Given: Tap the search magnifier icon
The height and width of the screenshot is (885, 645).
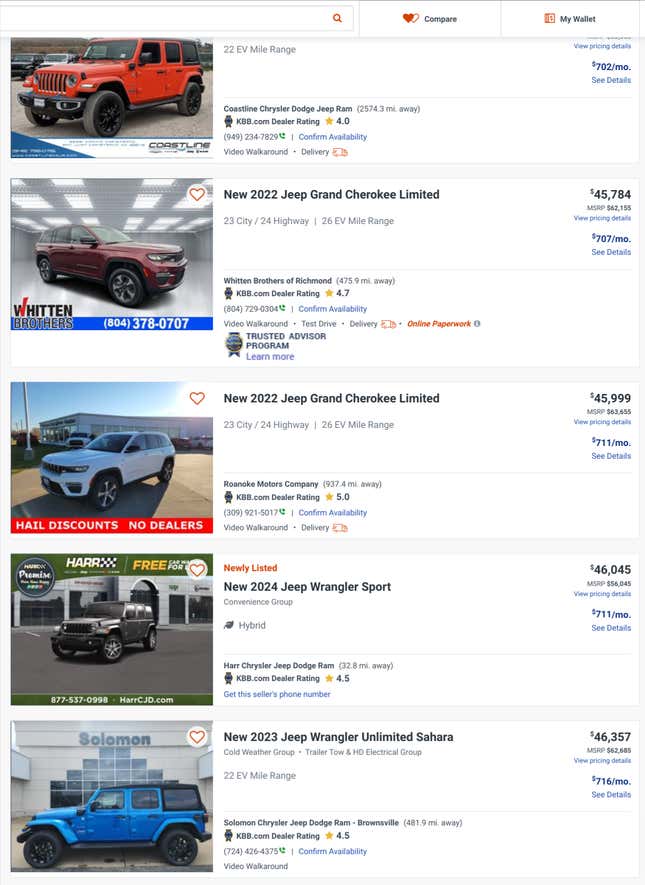Looking at the screenshot, I should click(337, 18).
